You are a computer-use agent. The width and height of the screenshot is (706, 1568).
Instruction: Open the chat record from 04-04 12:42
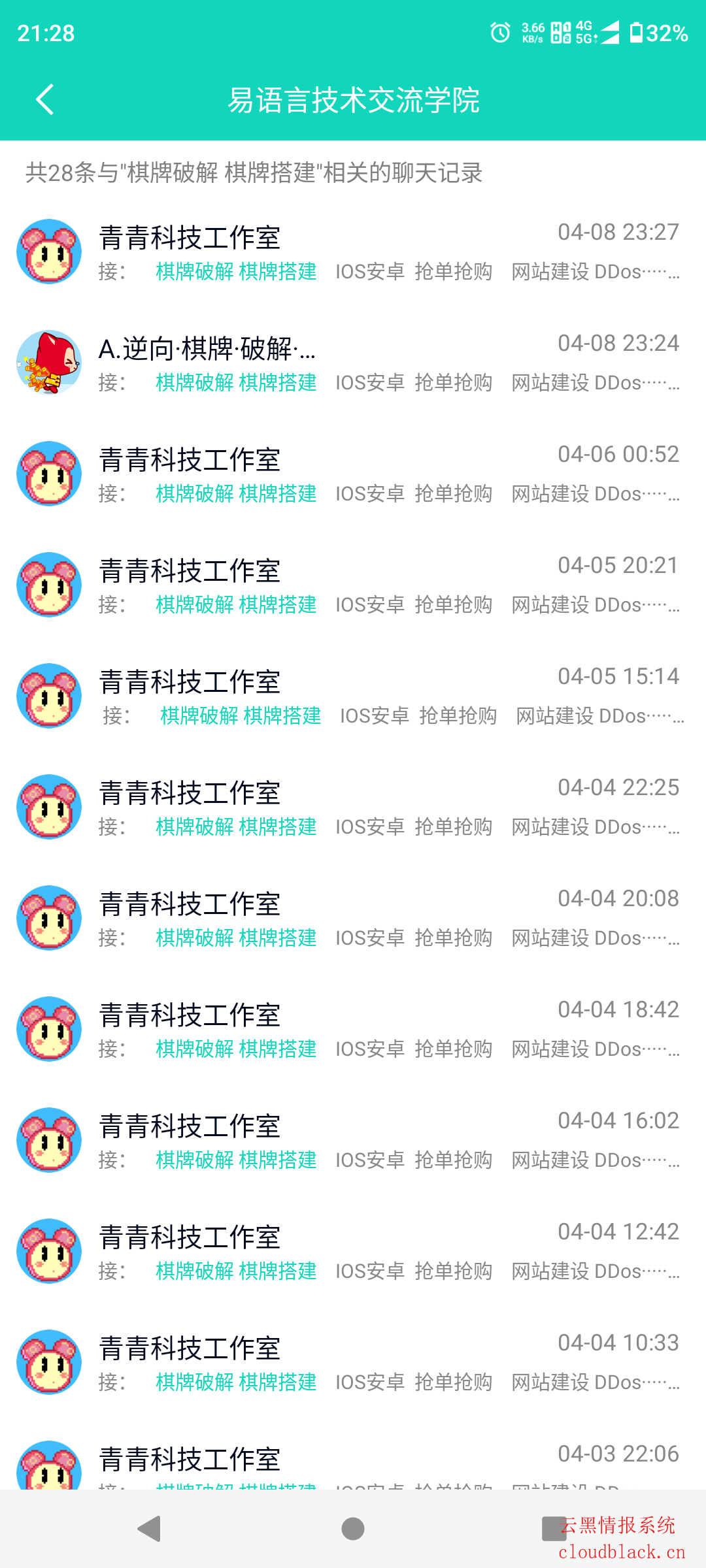point(353,1251)
